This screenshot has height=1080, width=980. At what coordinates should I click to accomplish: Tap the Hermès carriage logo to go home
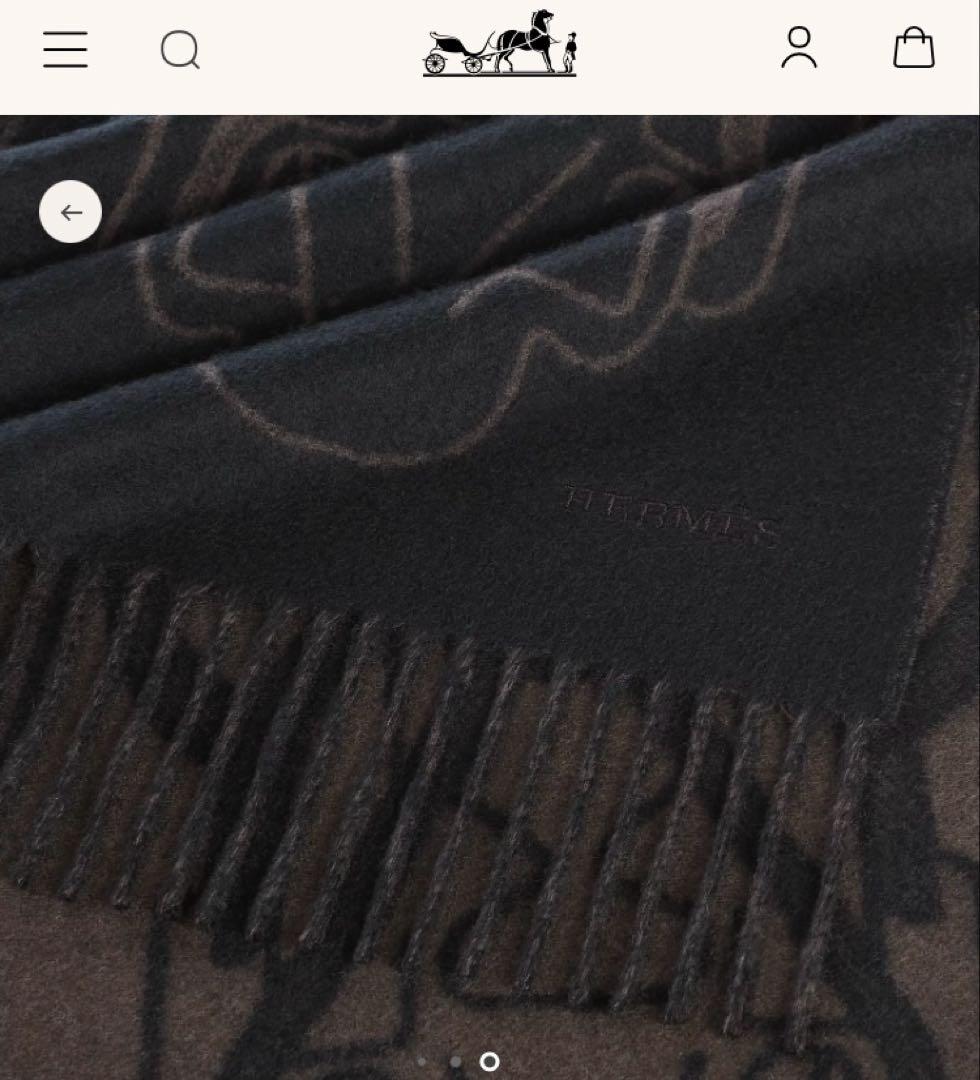pyautogui.click(x=499, y=45)
